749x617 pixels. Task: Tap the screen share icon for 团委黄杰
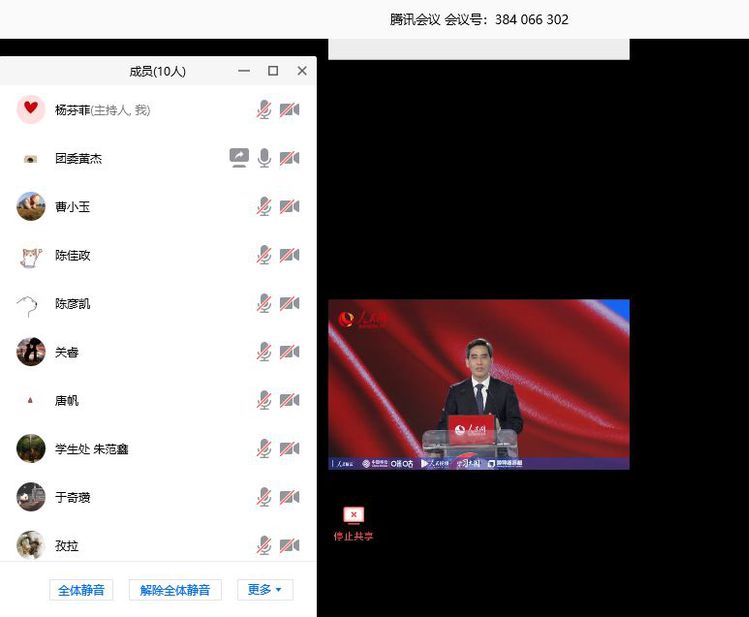(x=238, y=158)
